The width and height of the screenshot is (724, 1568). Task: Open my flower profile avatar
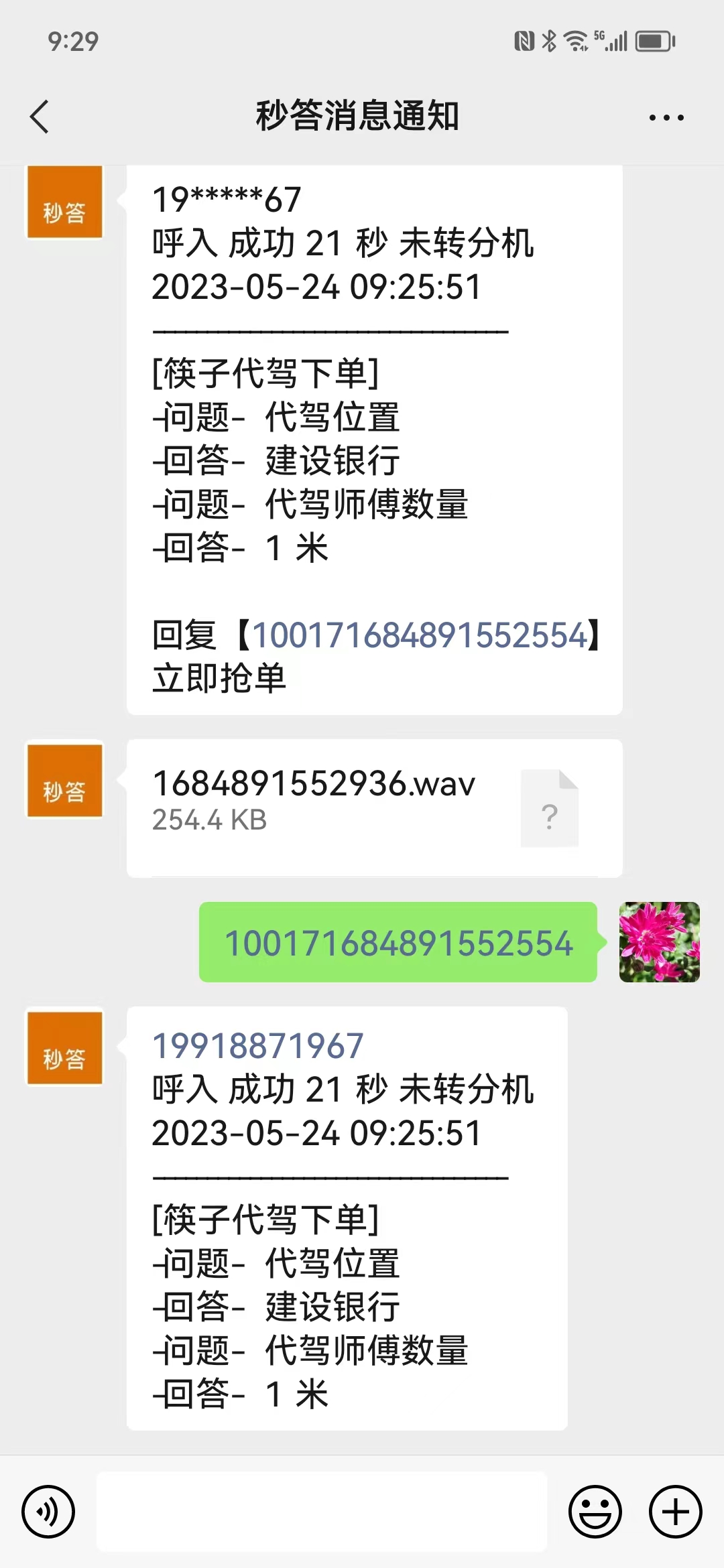[x=660, y=942]
